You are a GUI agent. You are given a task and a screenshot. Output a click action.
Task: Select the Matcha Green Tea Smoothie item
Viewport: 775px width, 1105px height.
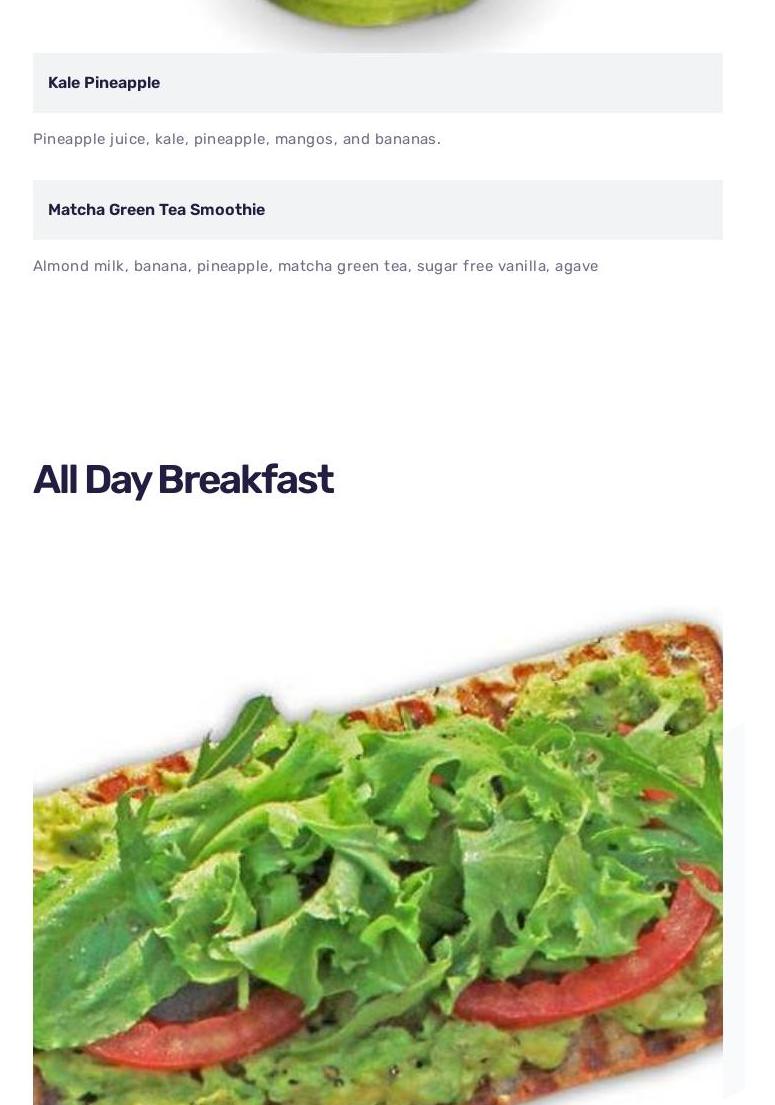coord(157,210)
